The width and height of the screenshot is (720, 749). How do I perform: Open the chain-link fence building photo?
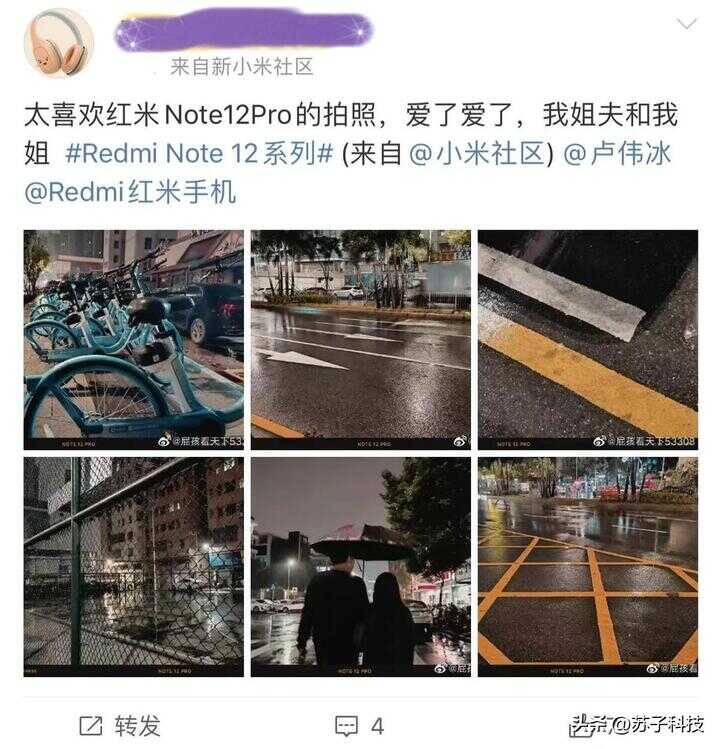pos(134,567)
